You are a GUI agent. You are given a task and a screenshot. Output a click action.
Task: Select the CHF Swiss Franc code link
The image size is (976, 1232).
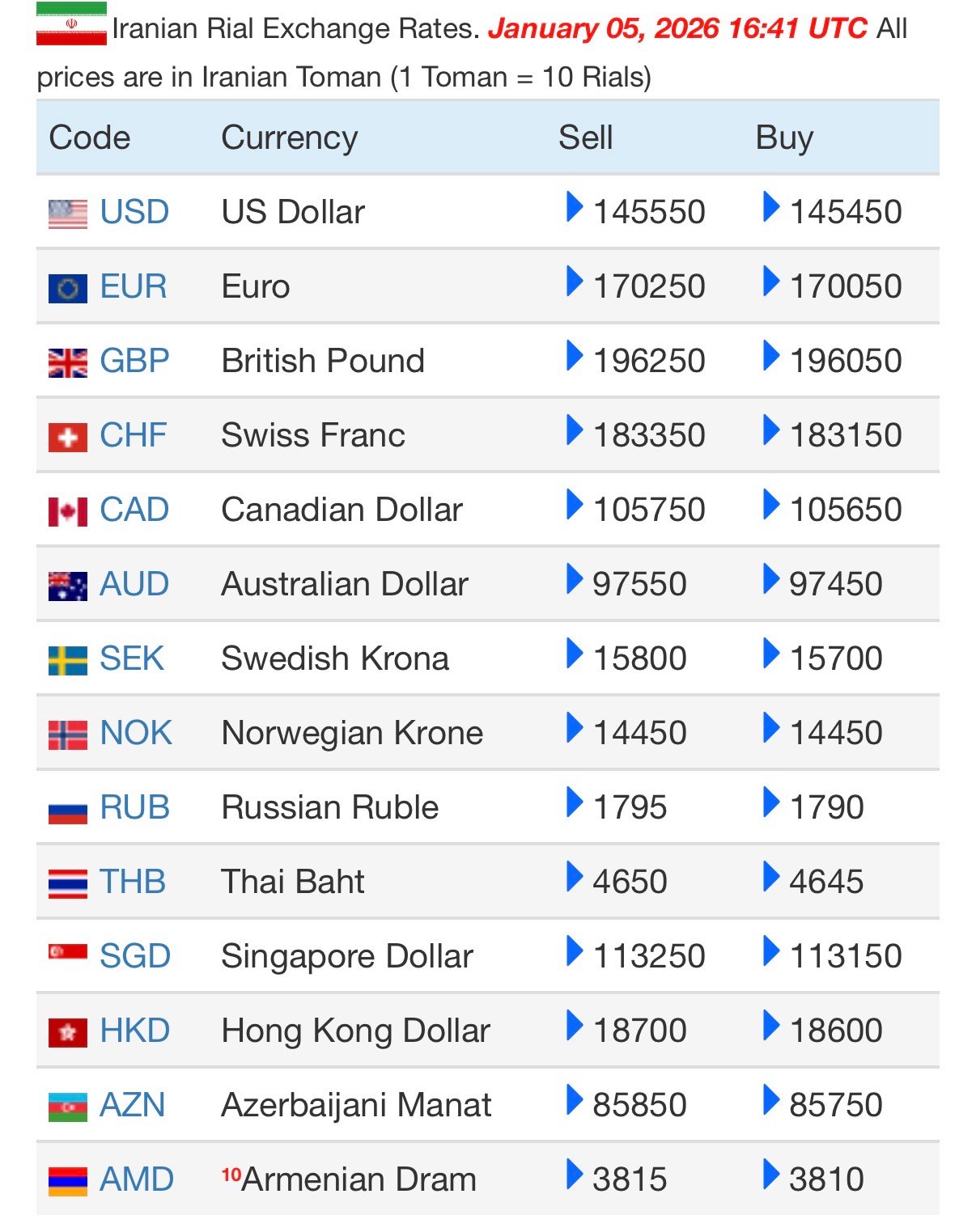(x=133, y=435)
